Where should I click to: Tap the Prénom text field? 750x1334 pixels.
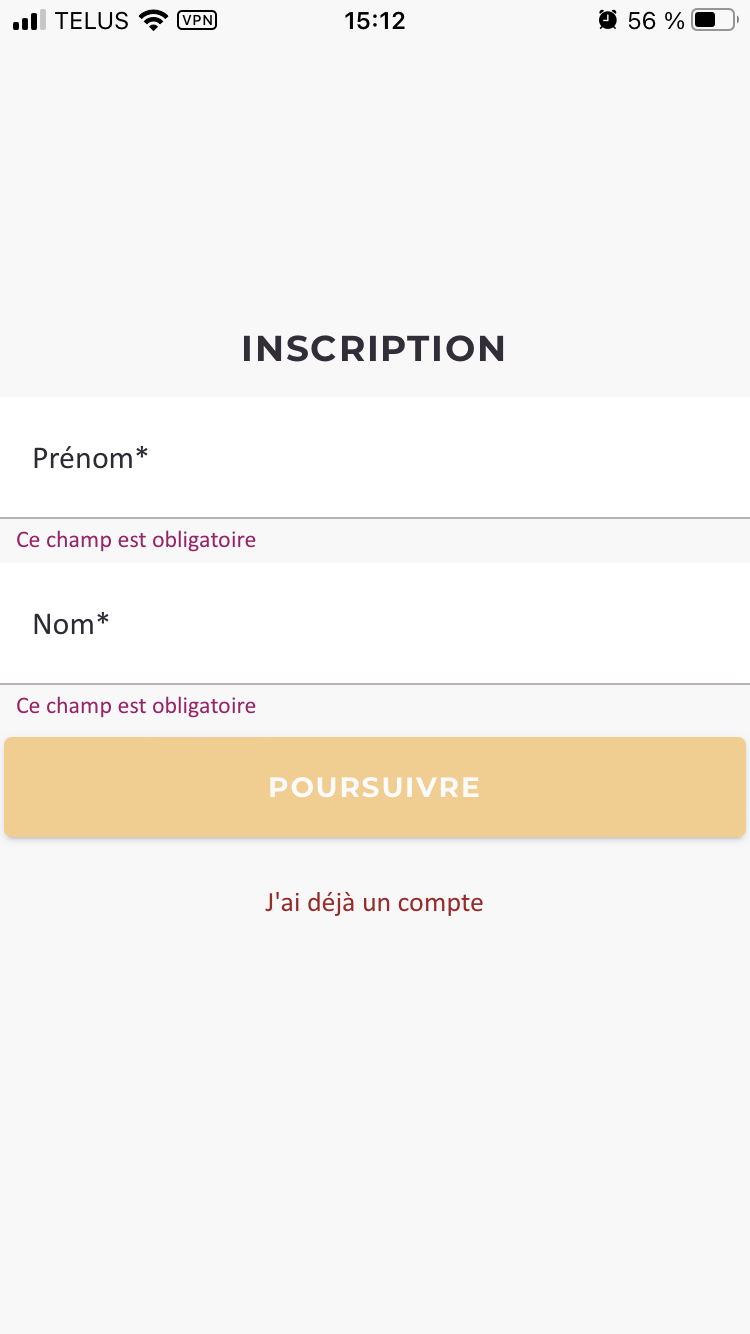(x=375, y=458)
